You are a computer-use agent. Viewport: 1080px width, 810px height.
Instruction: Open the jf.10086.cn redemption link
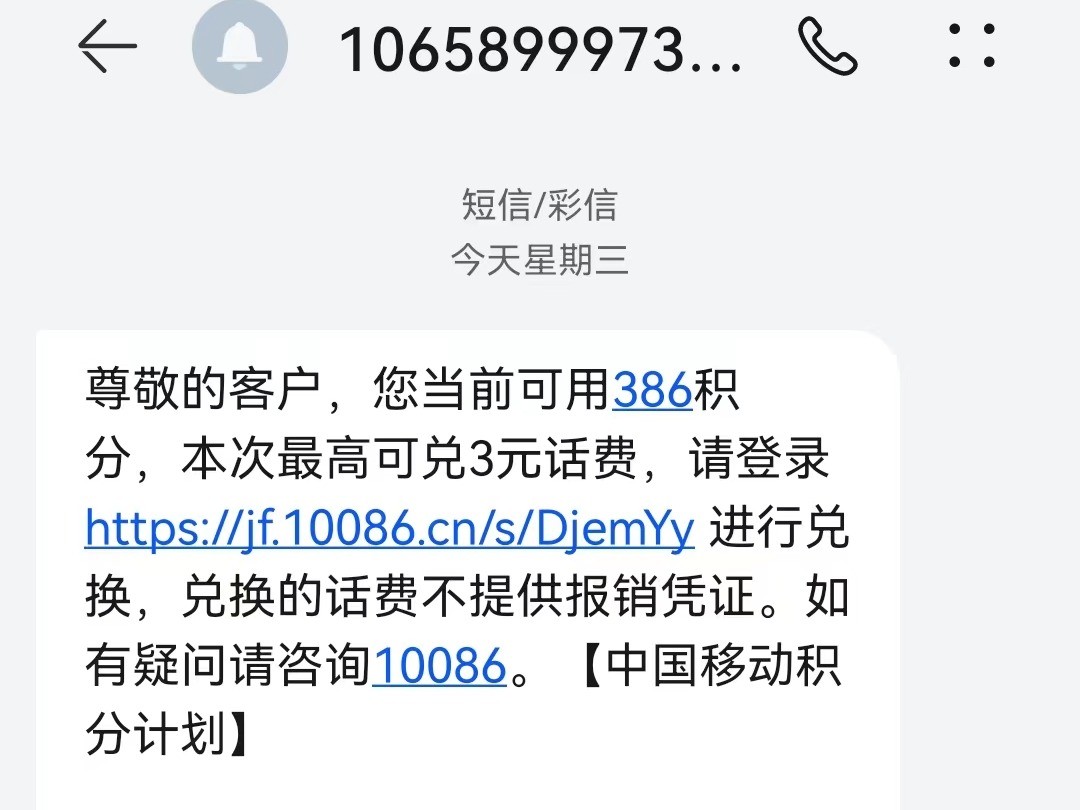click(389, 529)
